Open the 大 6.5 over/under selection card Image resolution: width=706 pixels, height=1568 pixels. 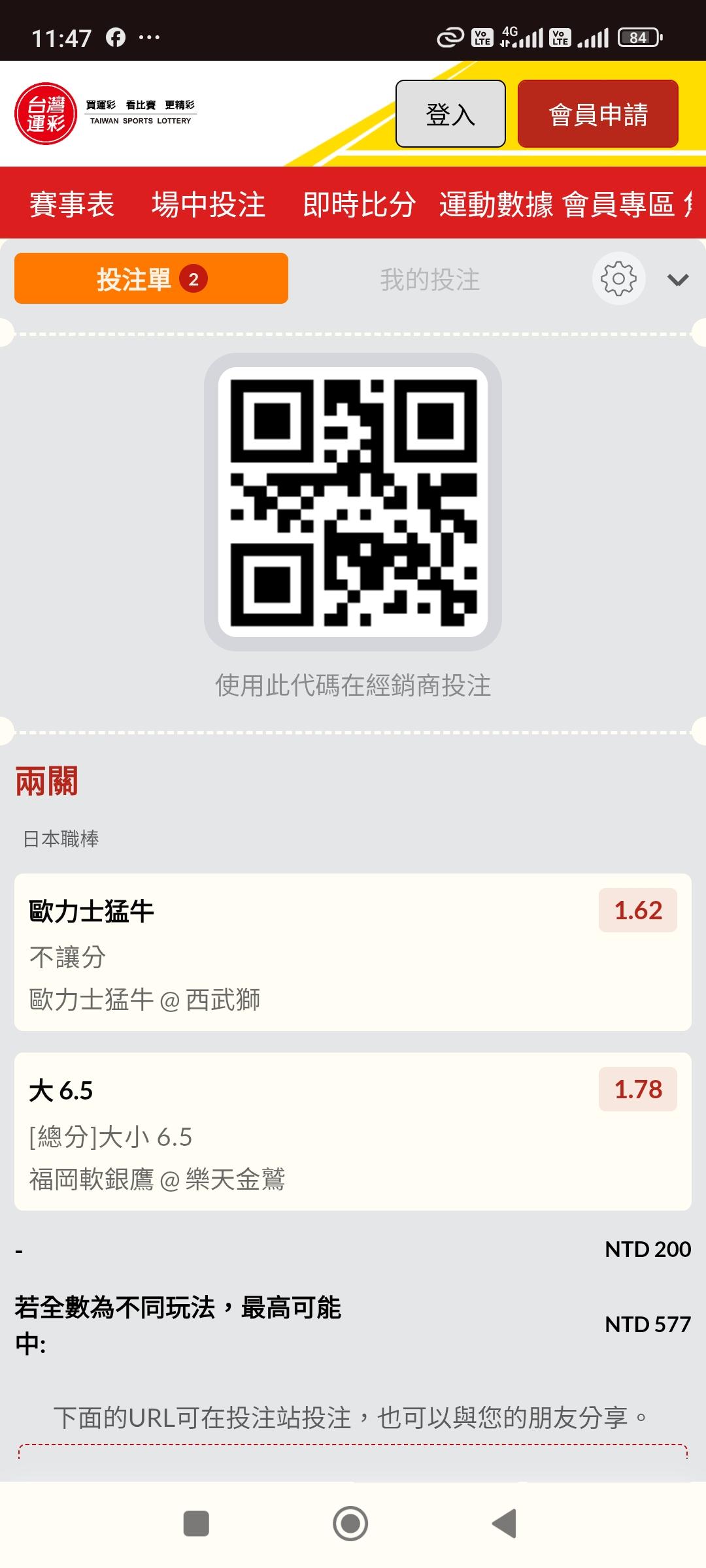[352, 1132]
